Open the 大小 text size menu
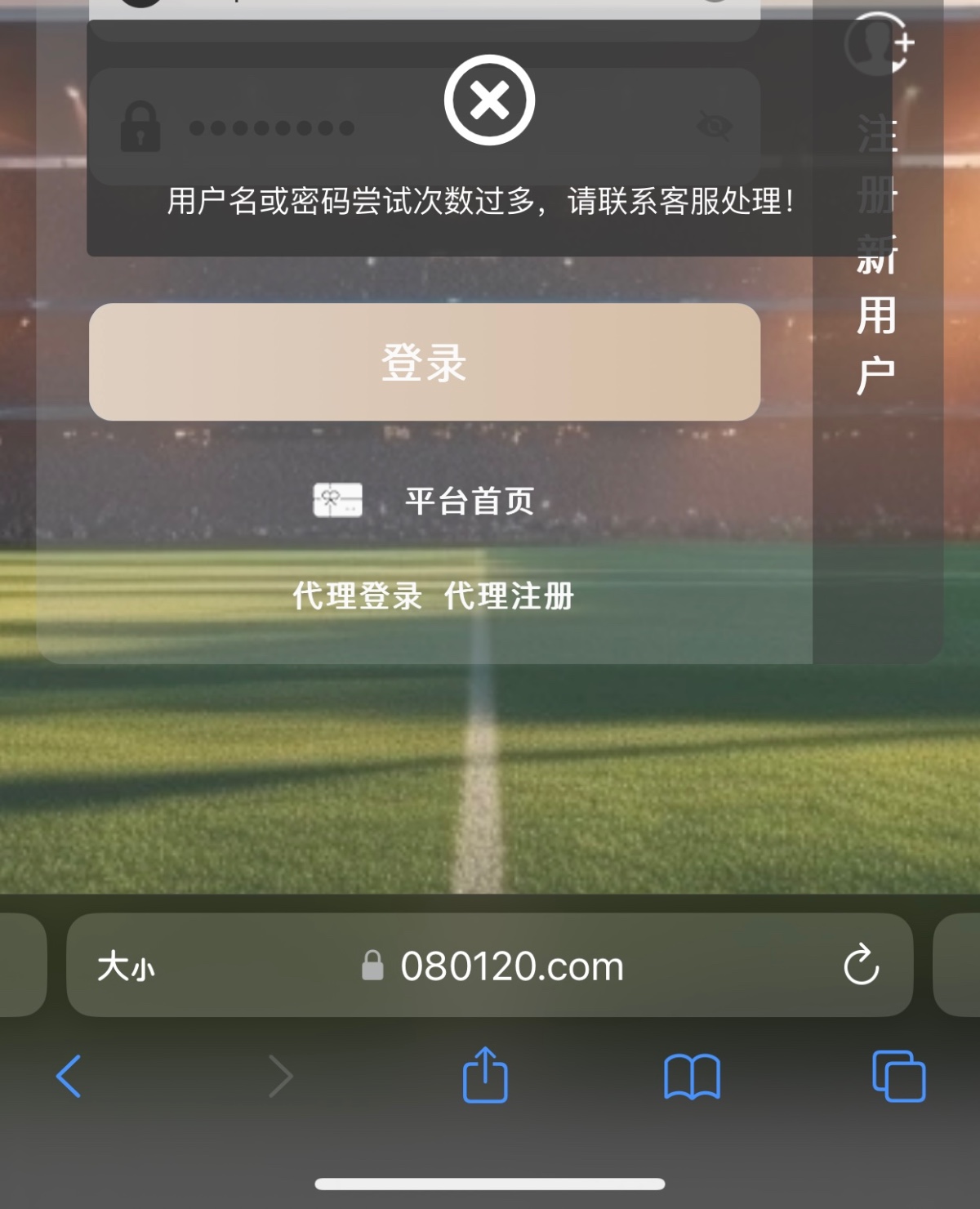The image size is (980, 1209). click(x=126, y=966)
